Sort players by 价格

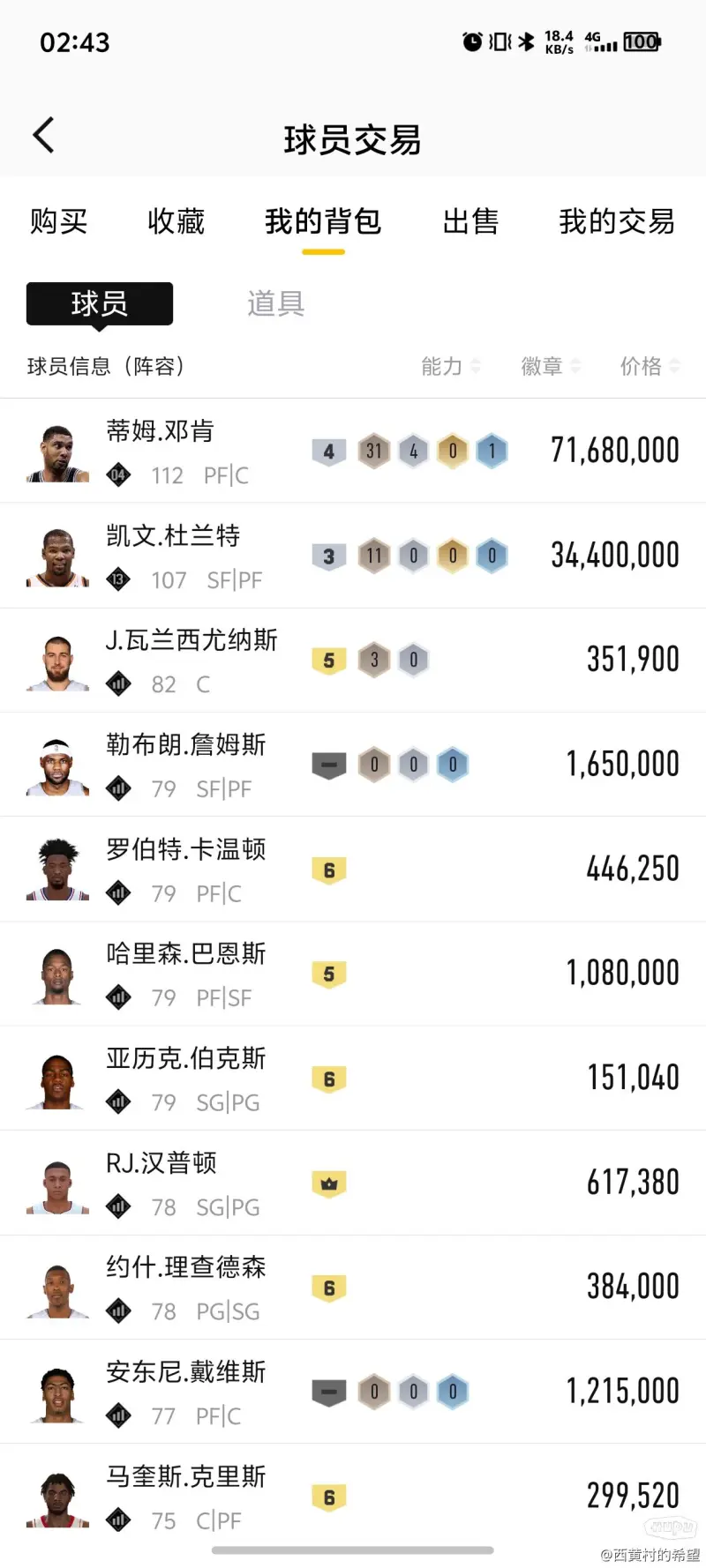coord(650,366)
